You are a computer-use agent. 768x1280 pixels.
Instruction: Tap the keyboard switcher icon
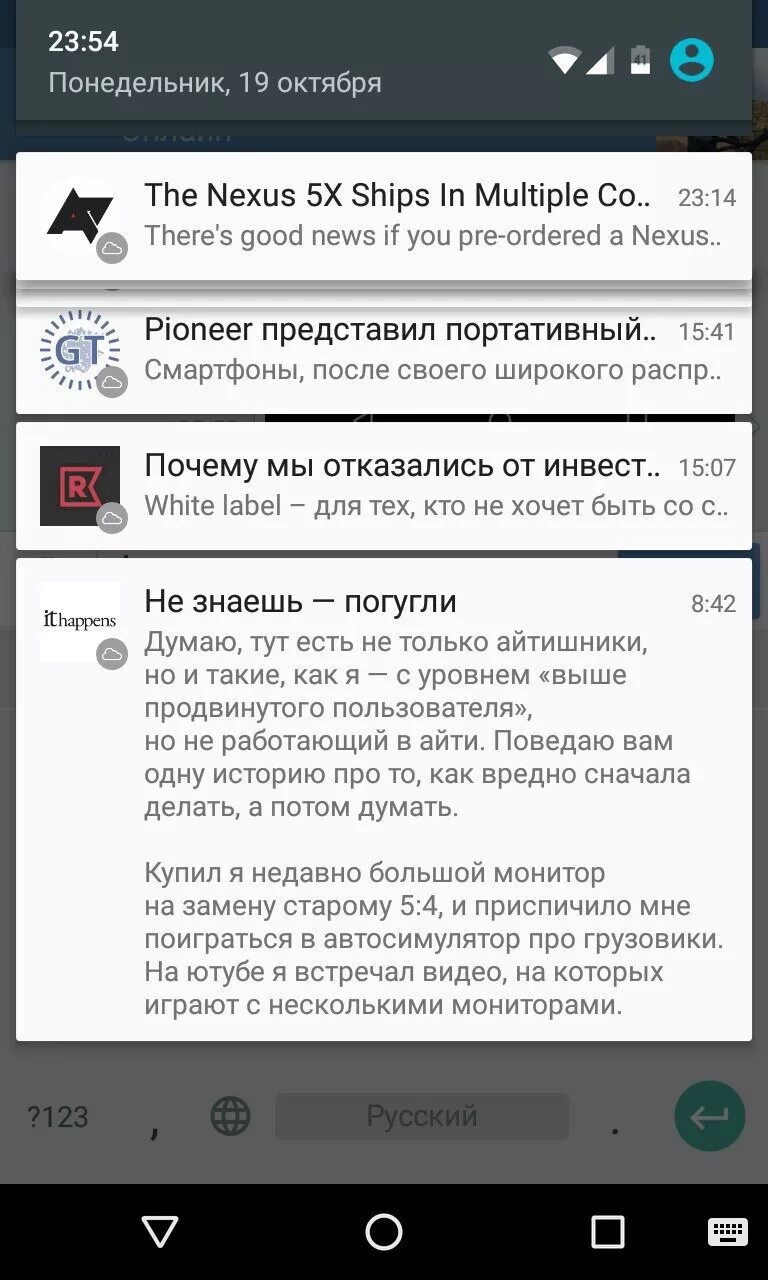point(727,1232)
